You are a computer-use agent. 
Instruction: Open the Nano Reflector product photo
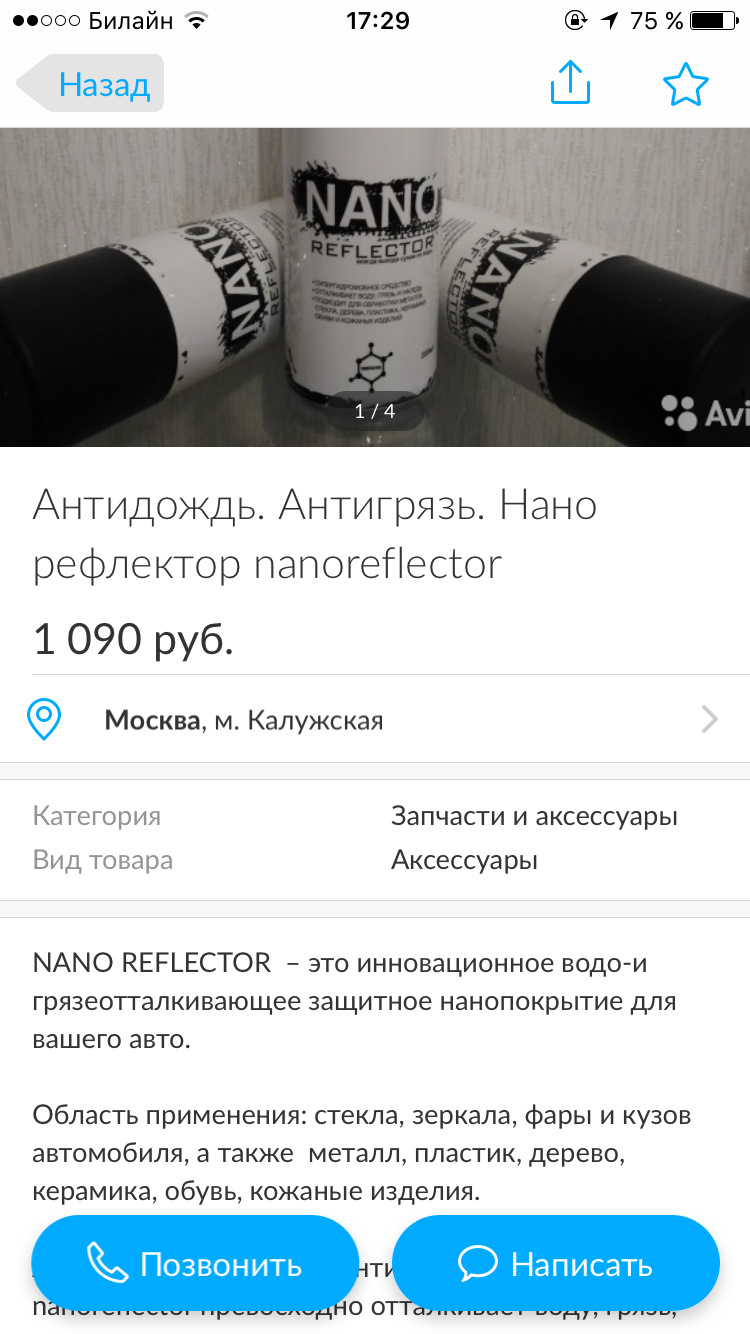(x=375, y=285)
